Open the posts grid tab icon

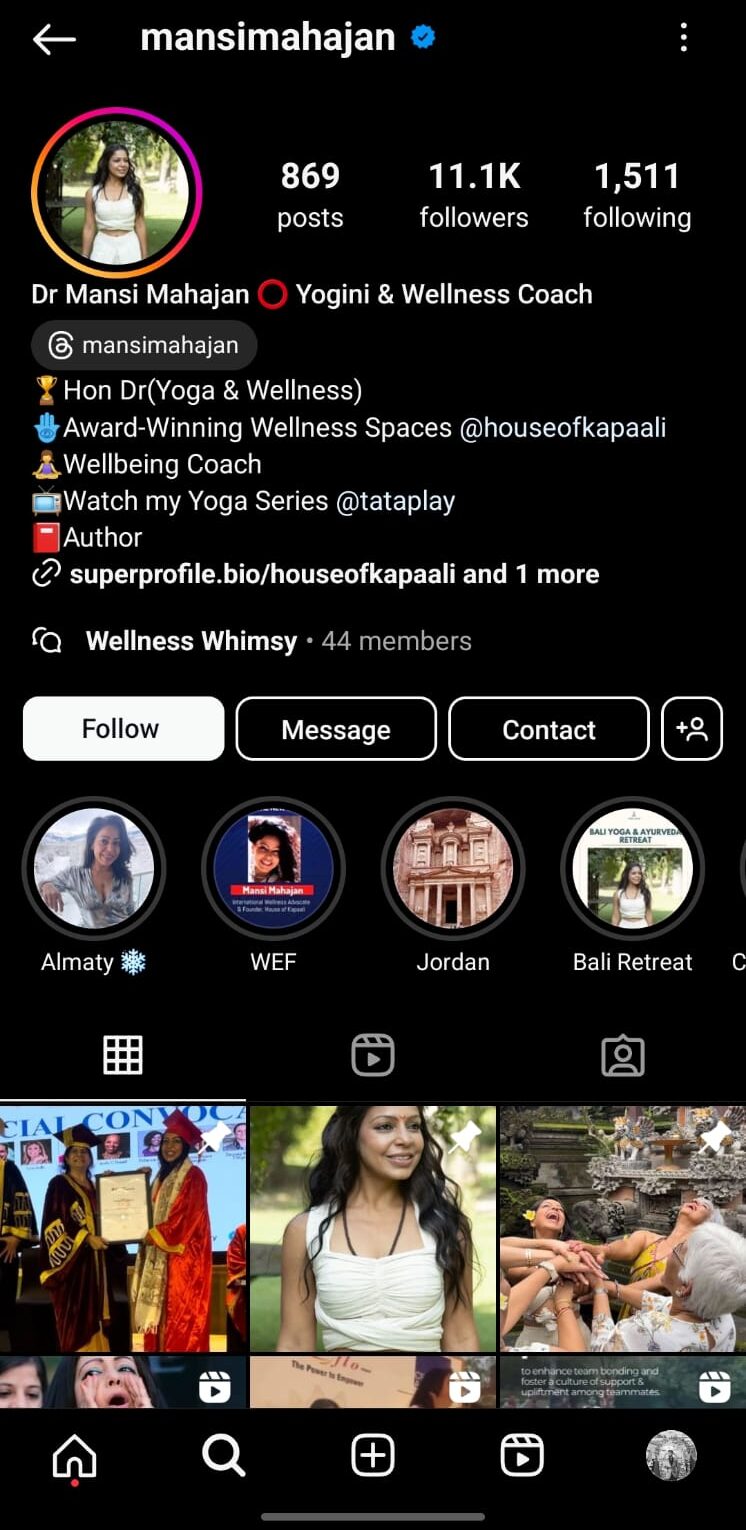pyautogui.click(x=123, y=1054)
